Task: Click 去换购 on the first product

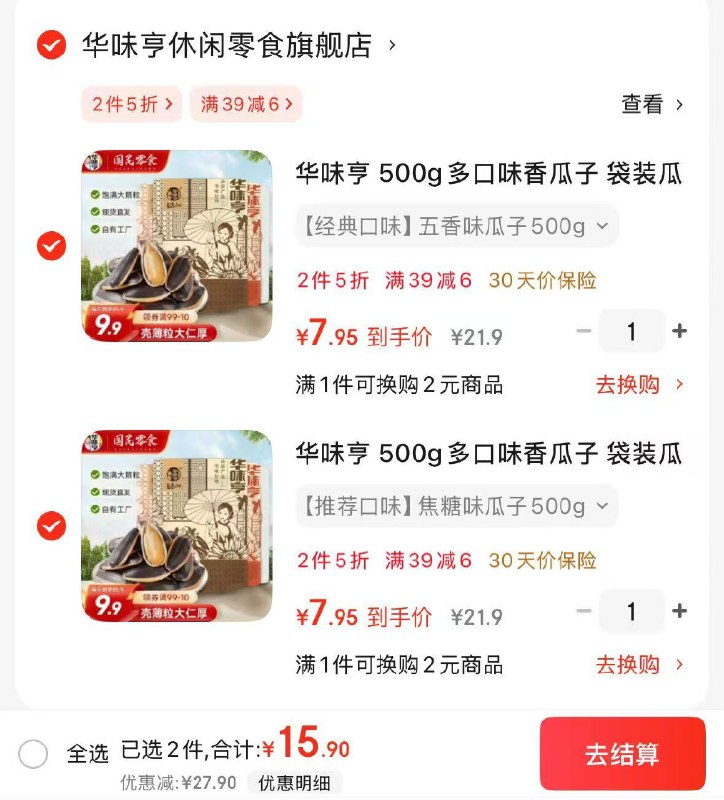Action: [627, 385]
